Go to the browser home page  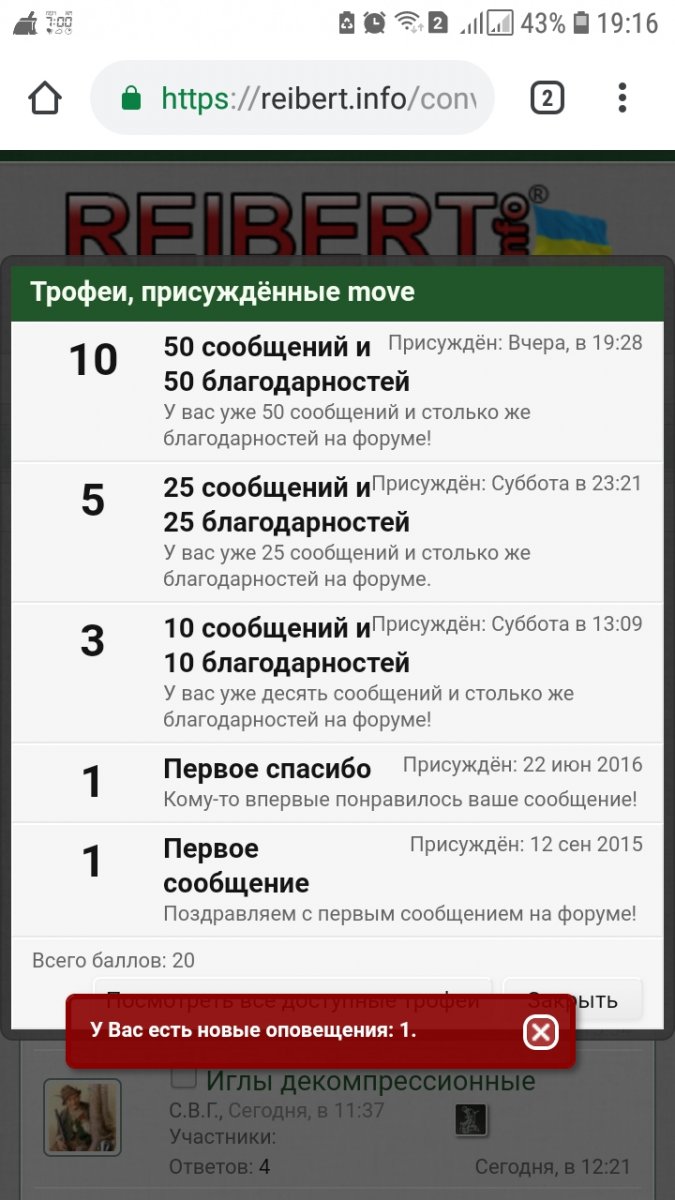[45, 98]
